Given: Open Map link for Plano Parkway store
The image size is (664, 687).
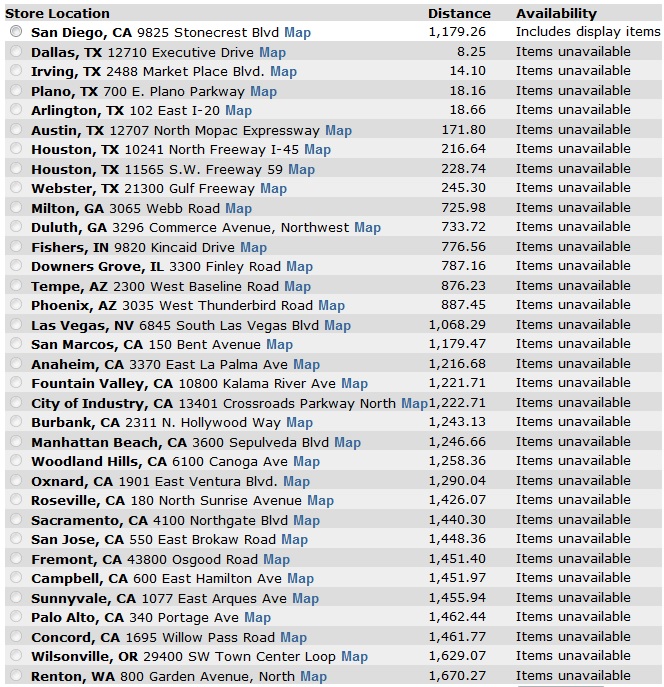Looking at the screenshot, I should pyautogui.click(x=263, y=91).
